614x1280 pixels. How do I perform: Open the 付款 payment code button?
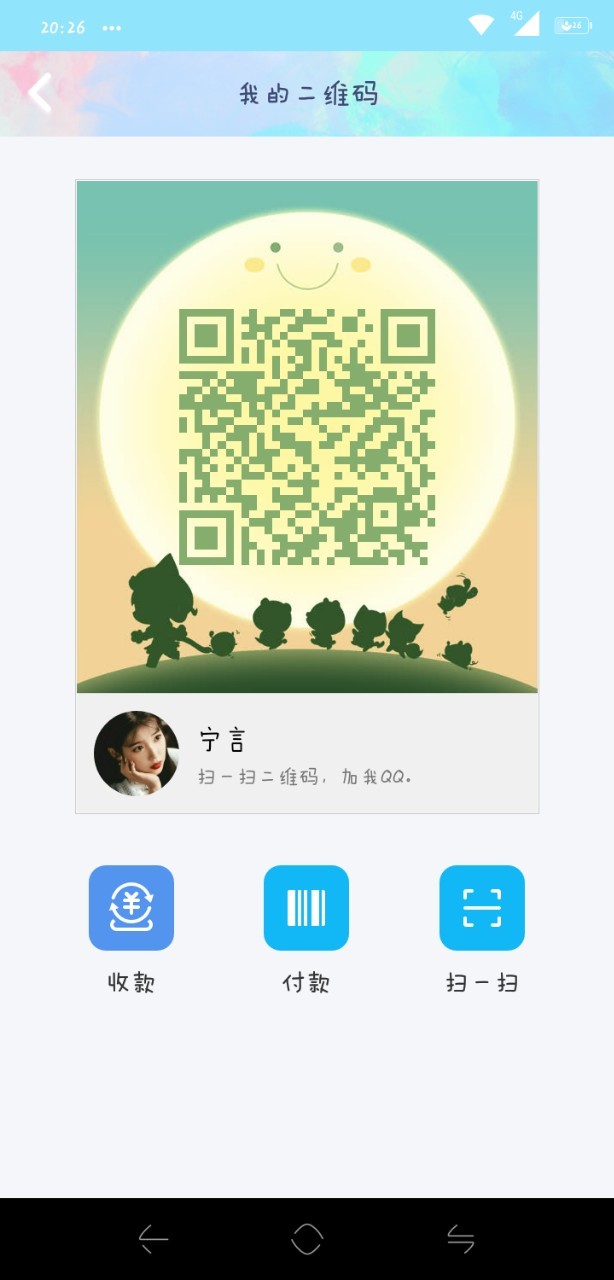[x=306, y=908]
